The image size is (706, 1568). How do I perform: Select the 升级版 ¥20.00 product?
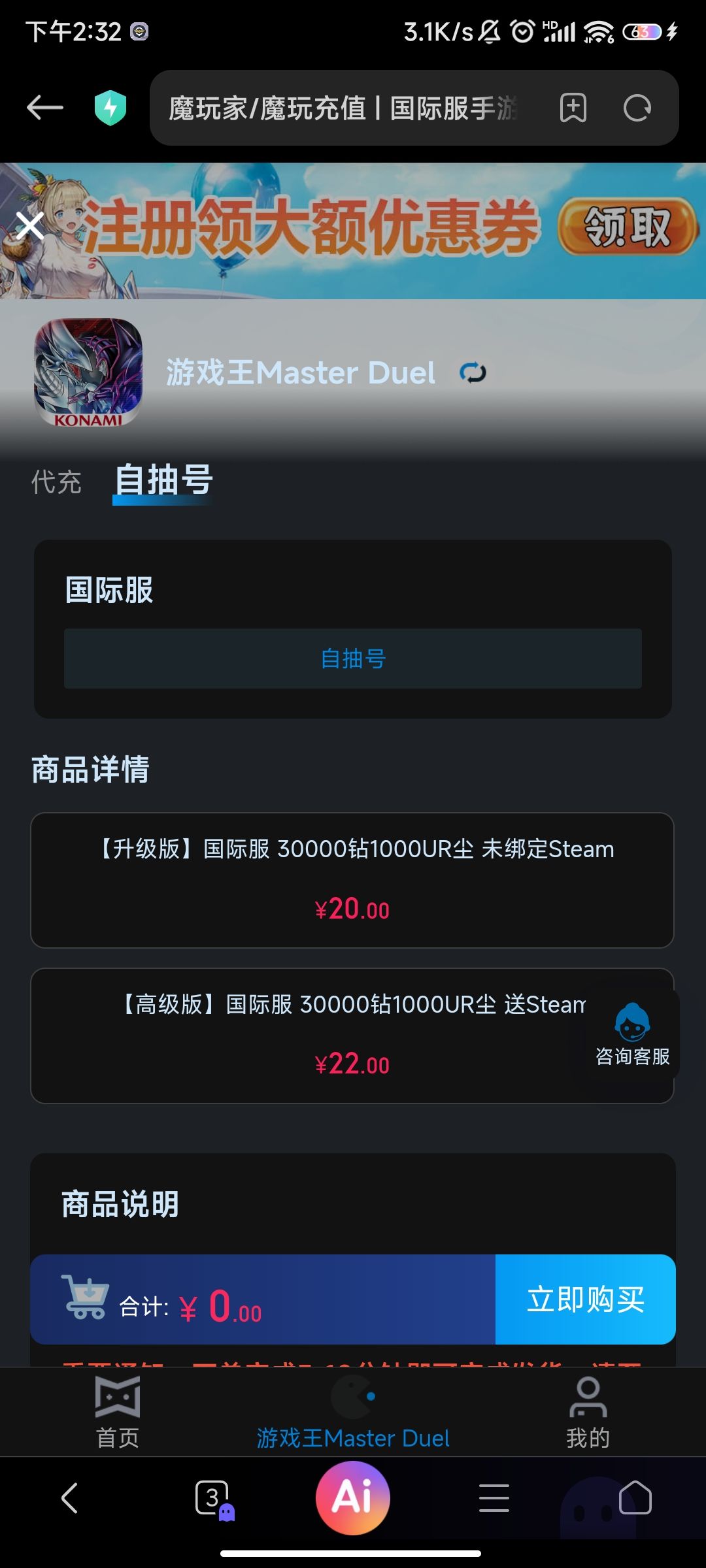[x=352, y=880]
